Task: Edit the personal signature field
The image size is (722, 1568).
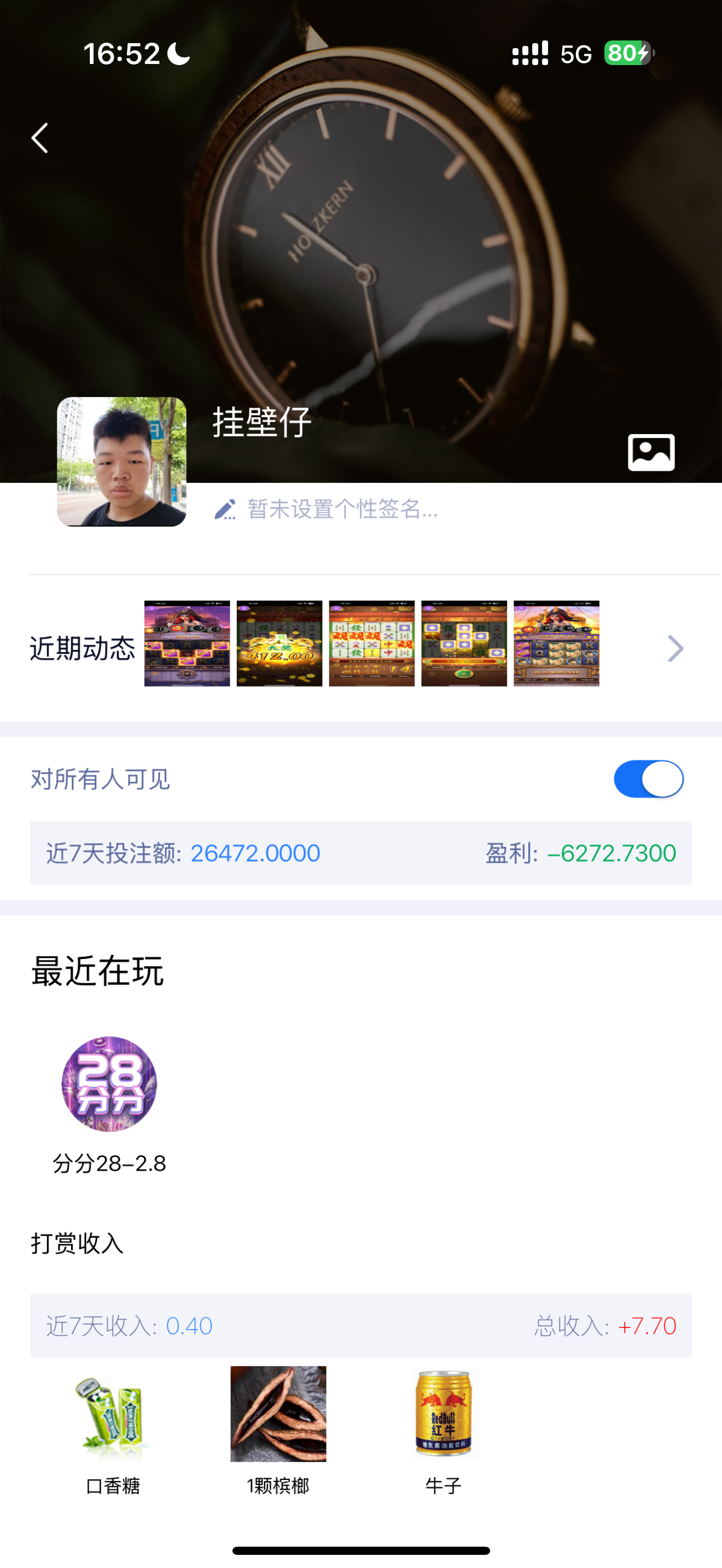Action: click(341, 509)
